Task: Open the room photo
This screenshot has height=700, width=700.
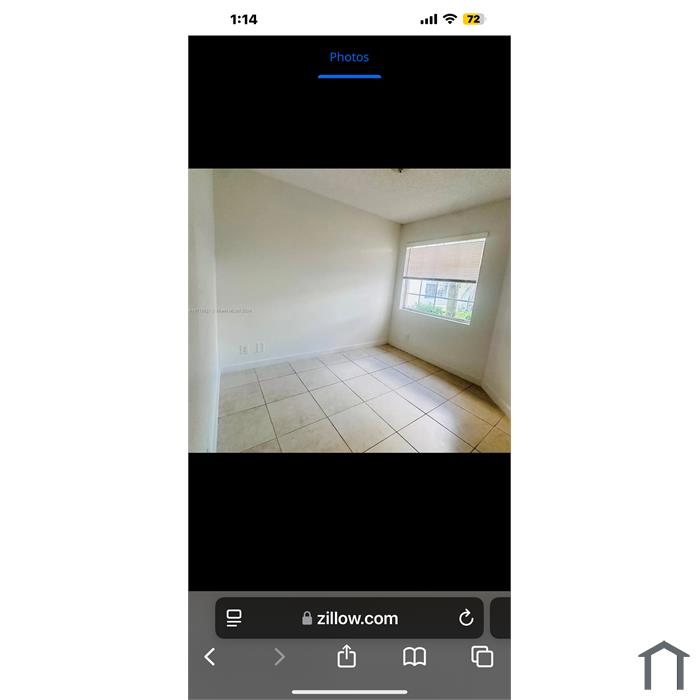Action: pos(349,310)
